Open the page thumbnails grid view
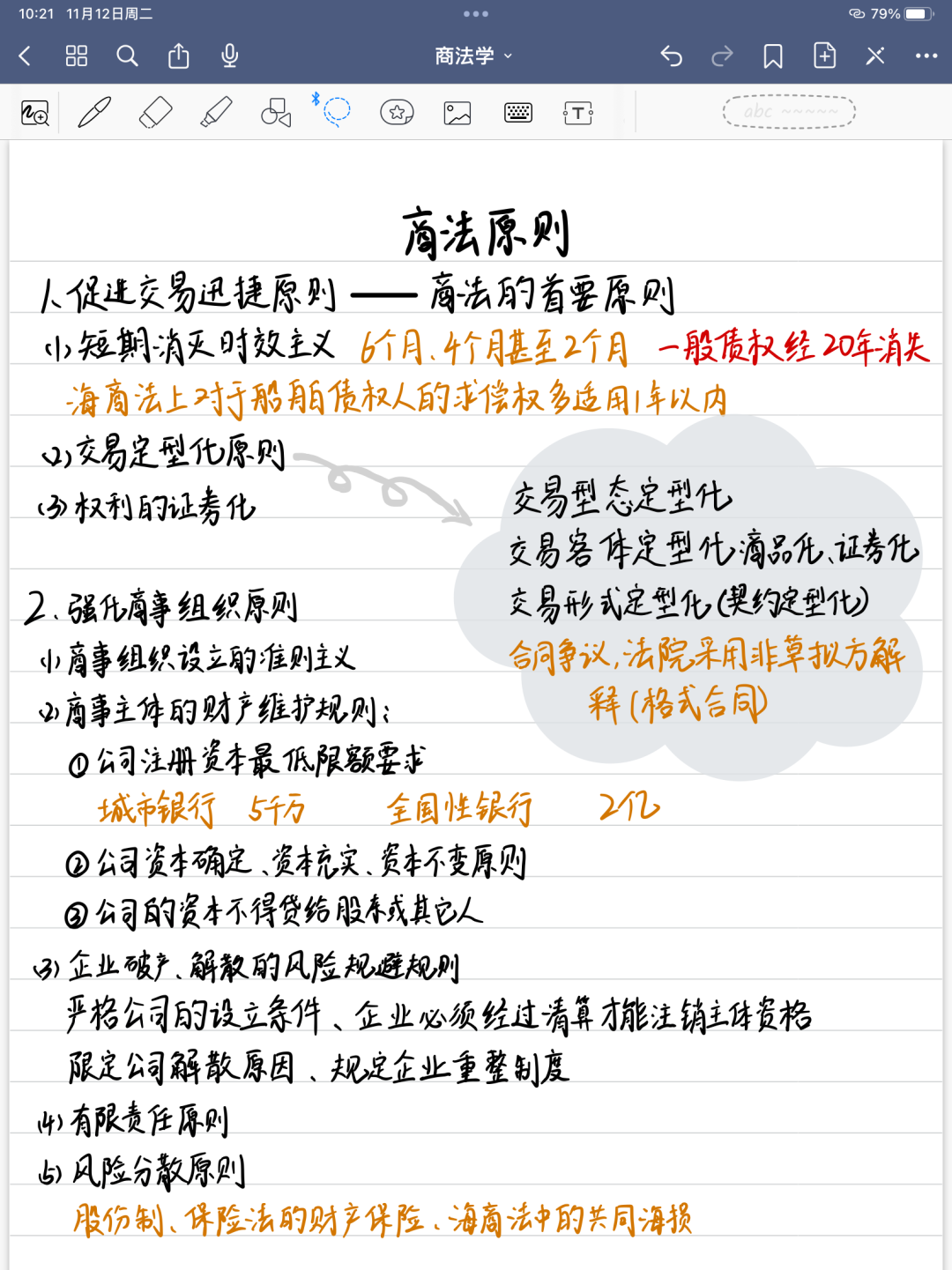Screen dimensions: 952x1270 coord(77,56)
